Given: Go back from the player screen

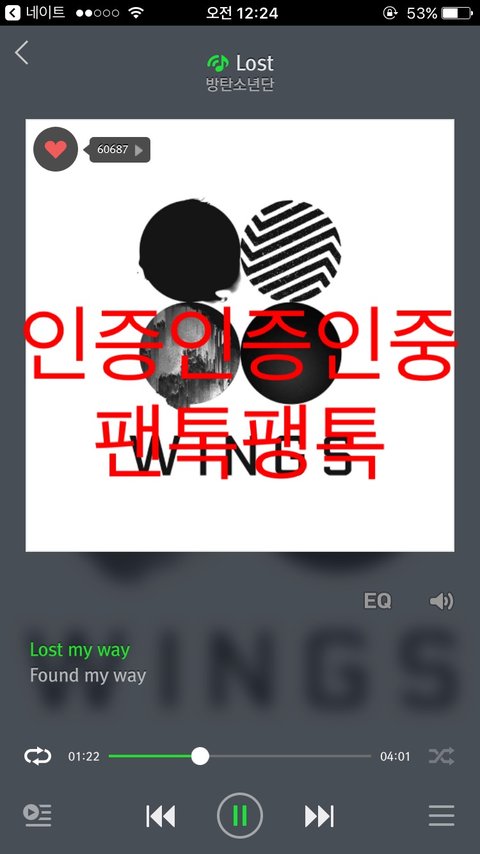Looking at the screenshot, I should tap(22, 53).
